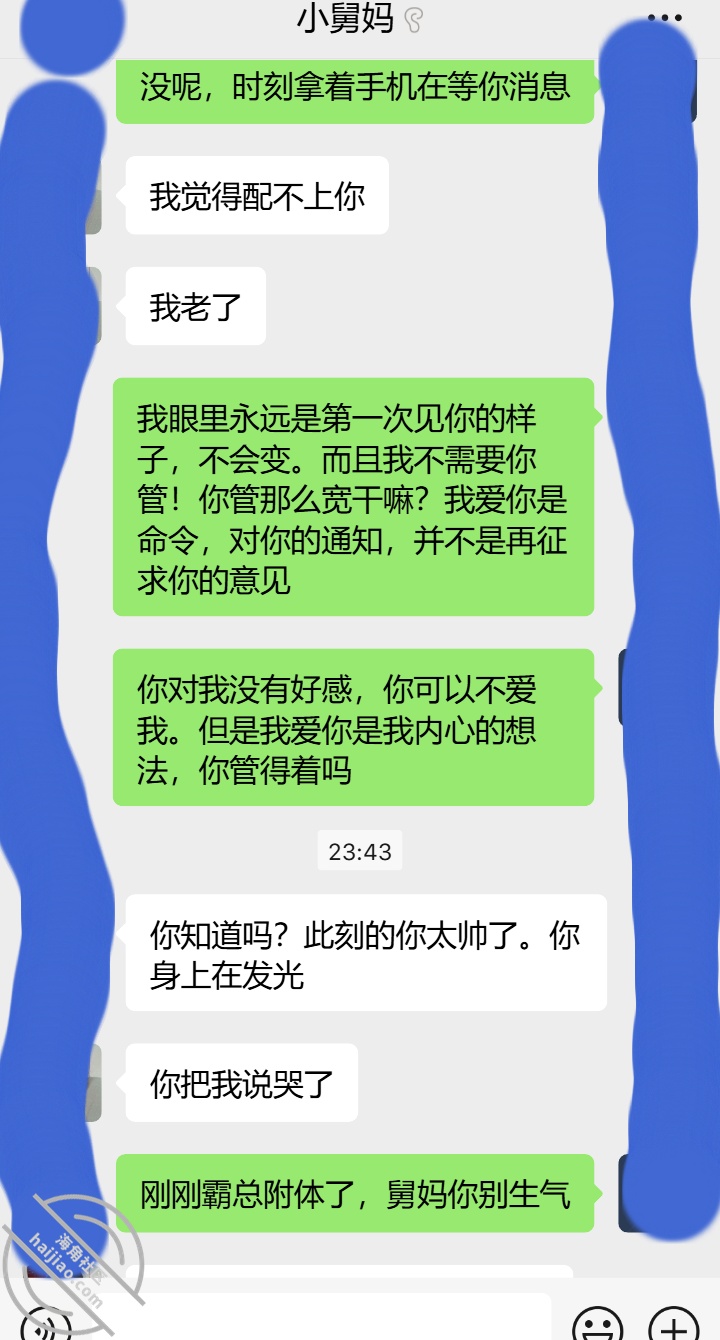Viewport: 720px width, 1340px height.
Task: Focus the message text field
Action: point(330,1320)
